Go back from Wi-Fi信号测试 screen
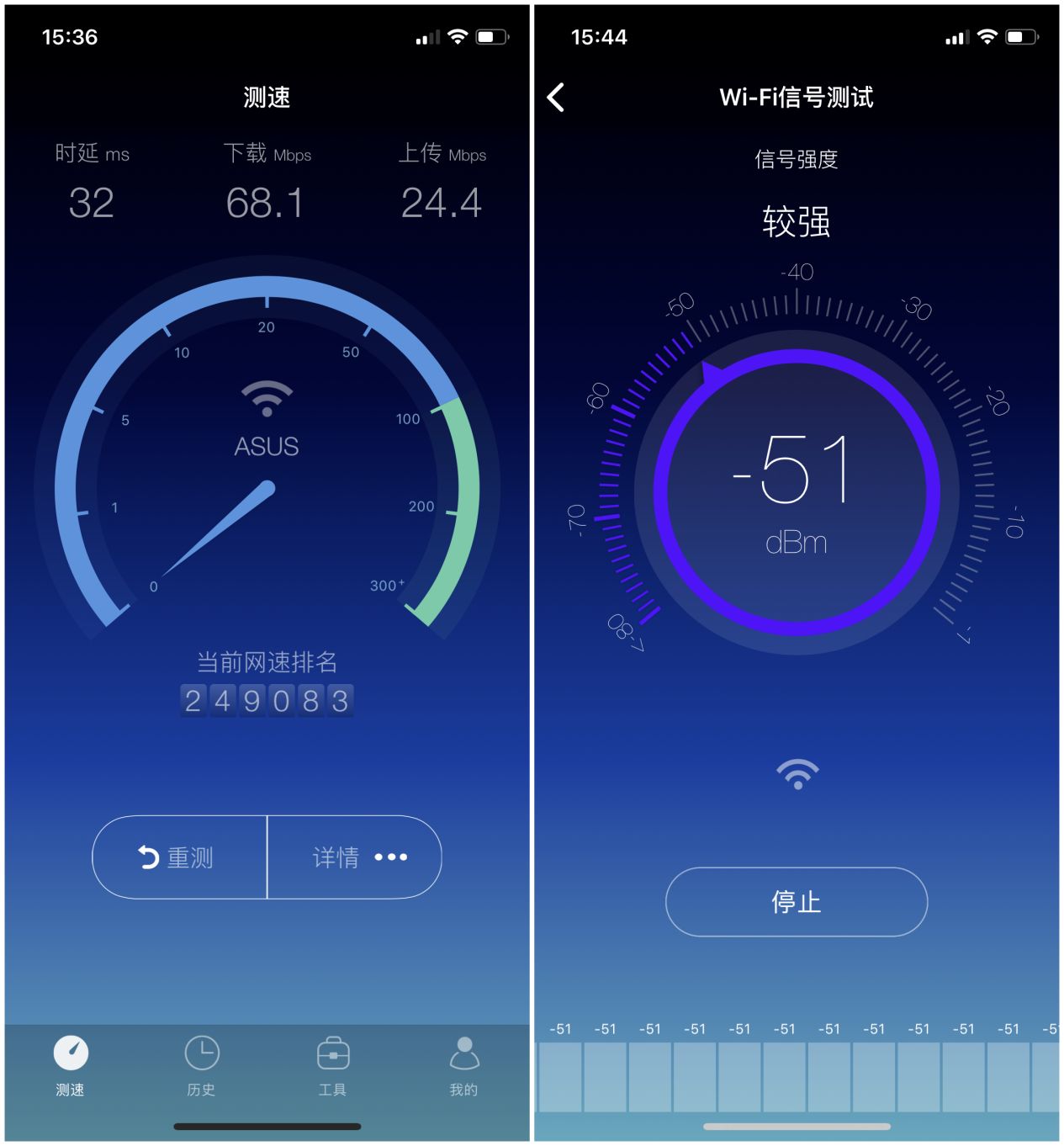1064x1146 pixels. [x=556, y=98]
